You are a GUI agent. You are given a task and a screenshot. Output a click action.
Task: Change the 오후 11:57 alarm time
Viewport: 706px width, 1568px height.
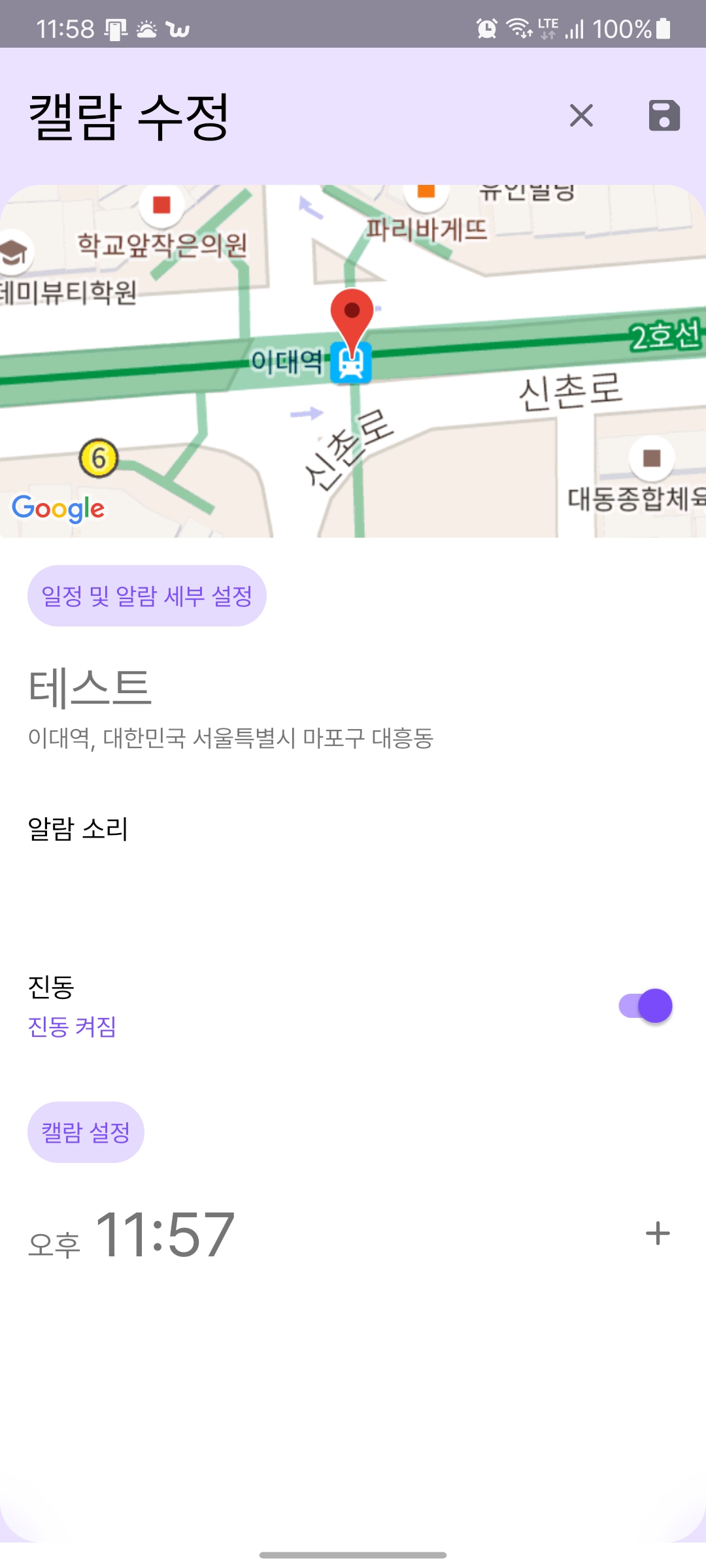131,1234
